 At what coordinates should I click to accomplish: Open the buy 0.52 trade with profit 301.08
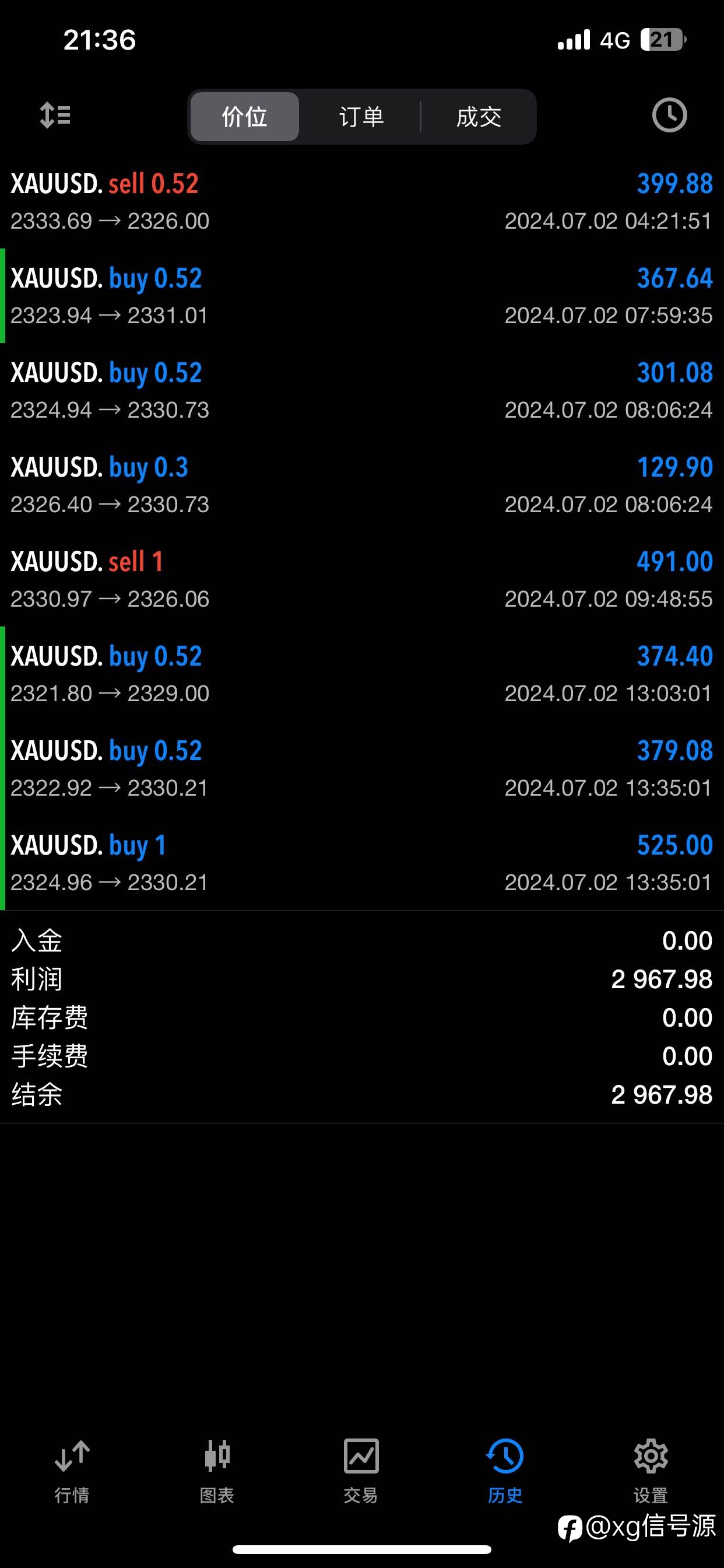[x=362, y=390]
